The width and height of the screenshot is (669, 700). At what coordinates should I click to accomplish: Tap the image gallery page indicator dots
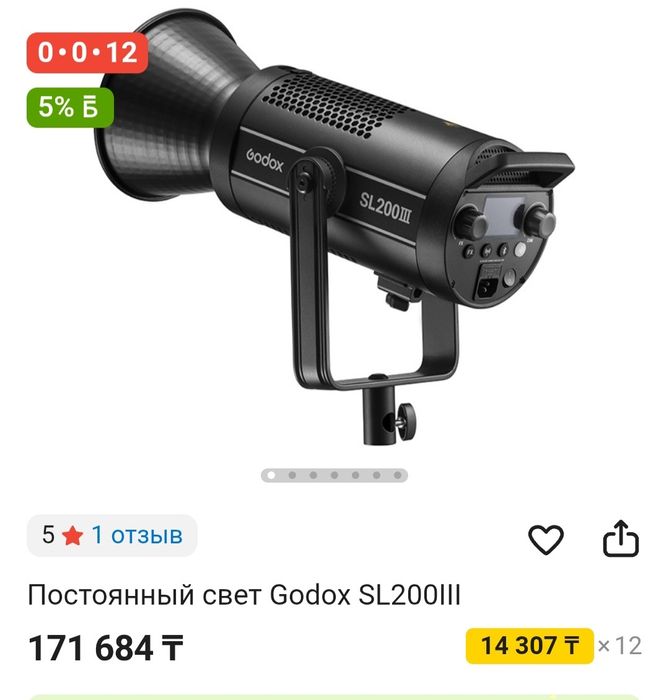tap(334, 475)
